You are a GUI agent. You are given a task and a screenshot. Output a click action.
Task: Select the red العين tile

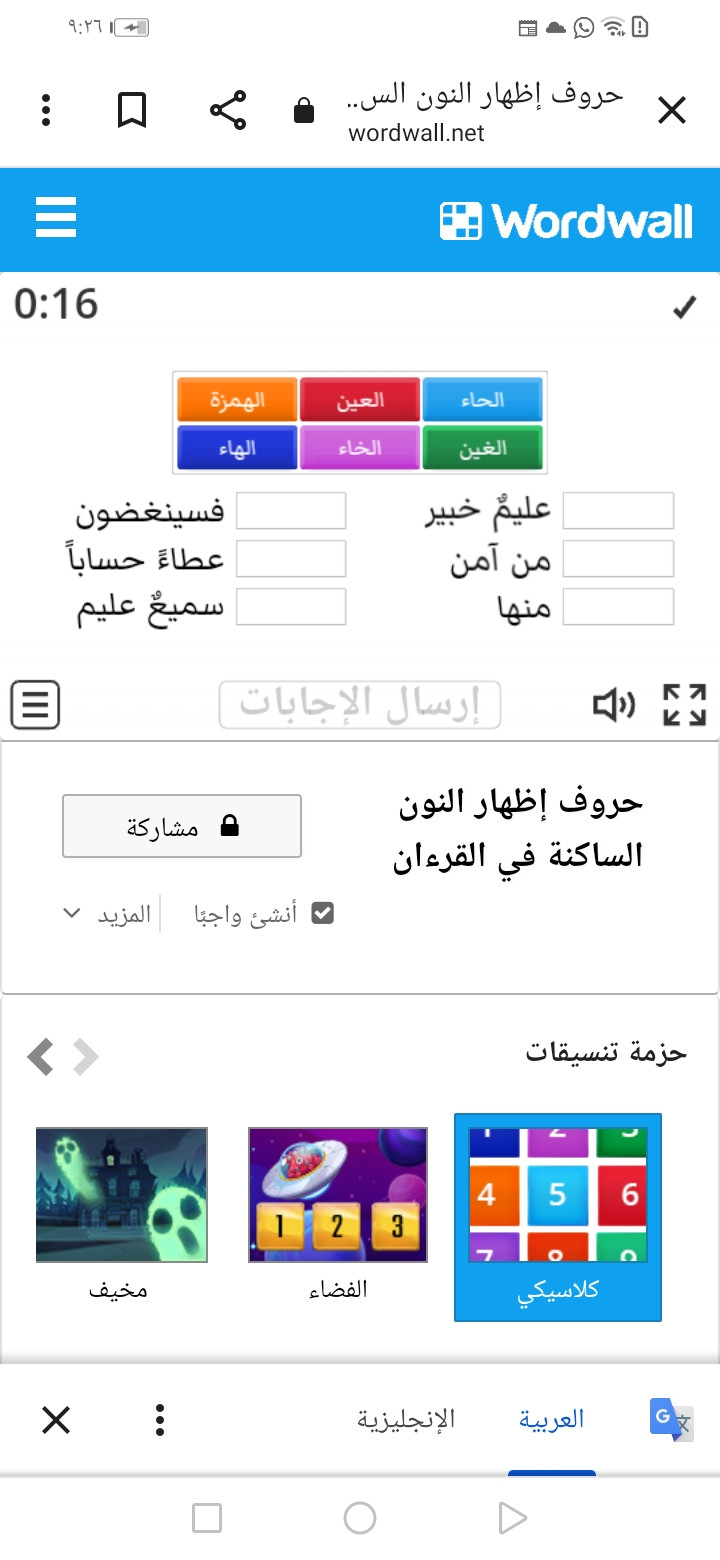tap(360, 401)
